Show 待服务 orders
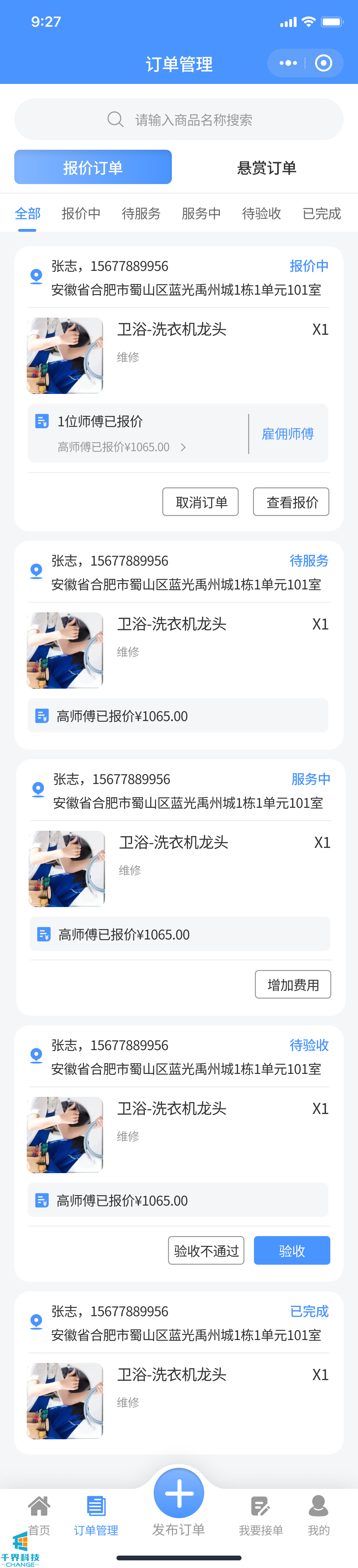The height and width of the screenshot is (1568, 358). pos(141,214)
